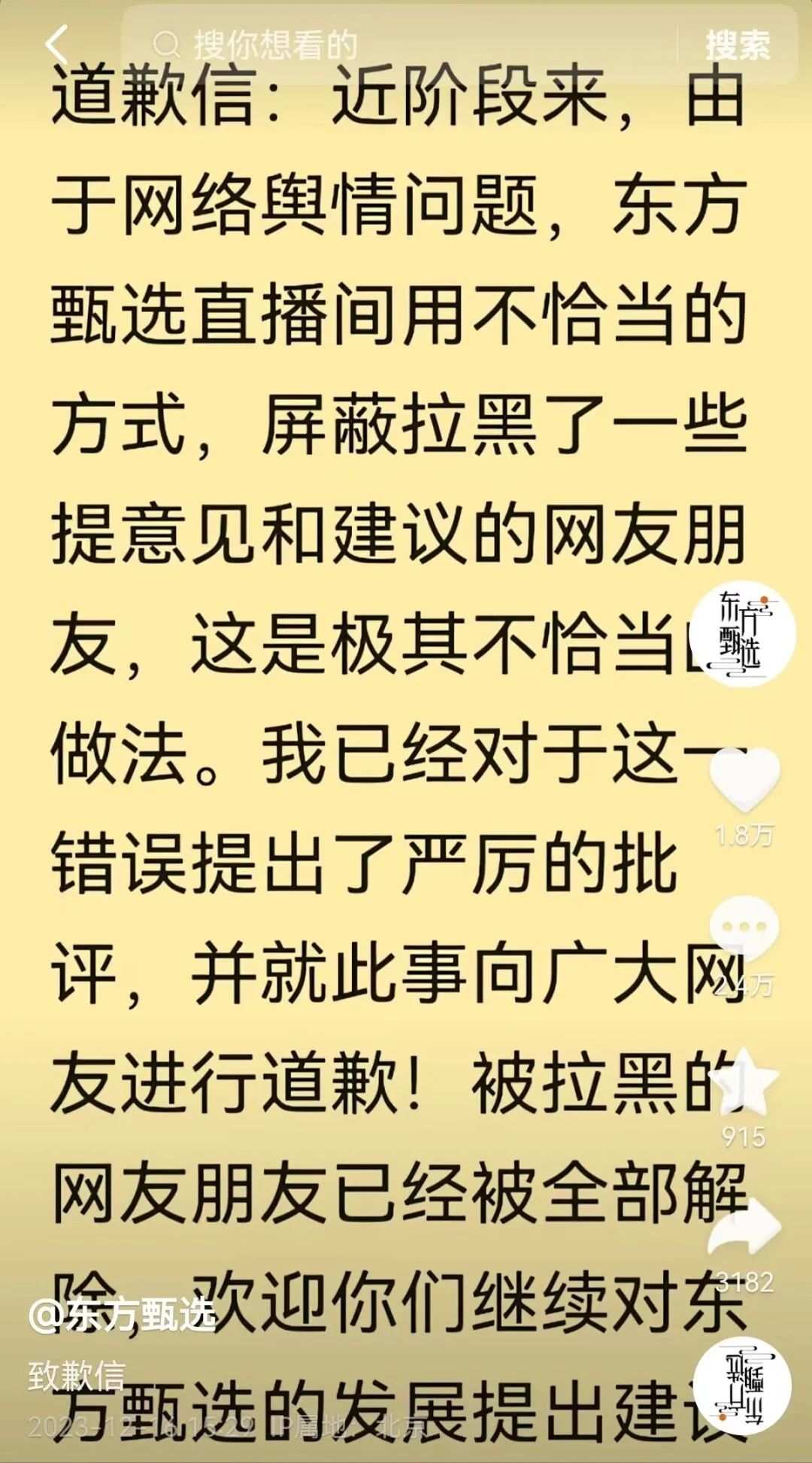812x1463 pixels.
Task: Go back using the top arrow
Action: coord(57,44)
